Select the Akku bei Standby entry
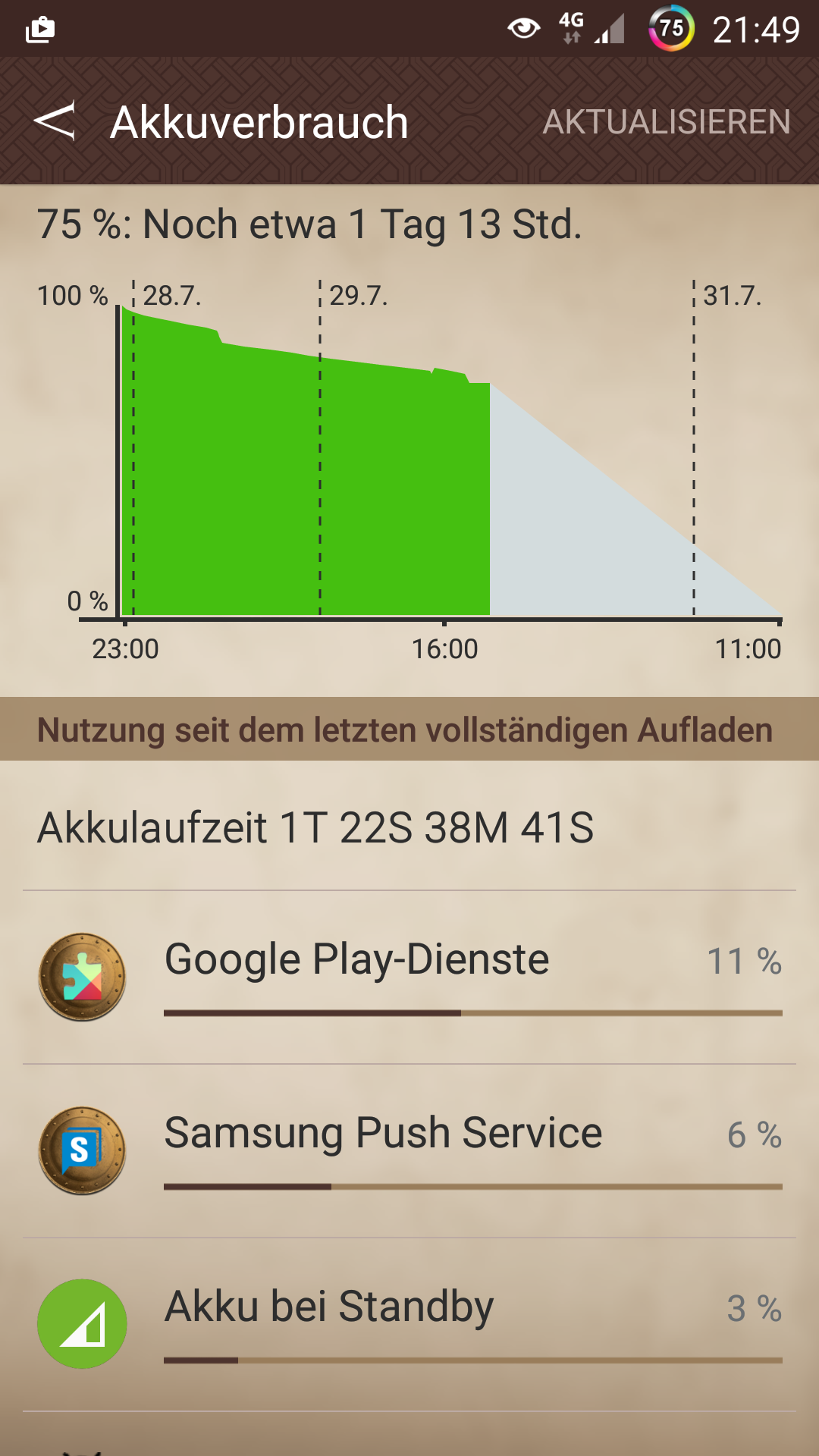This screenshot has width=819, height=1456. coord(409,1325)
